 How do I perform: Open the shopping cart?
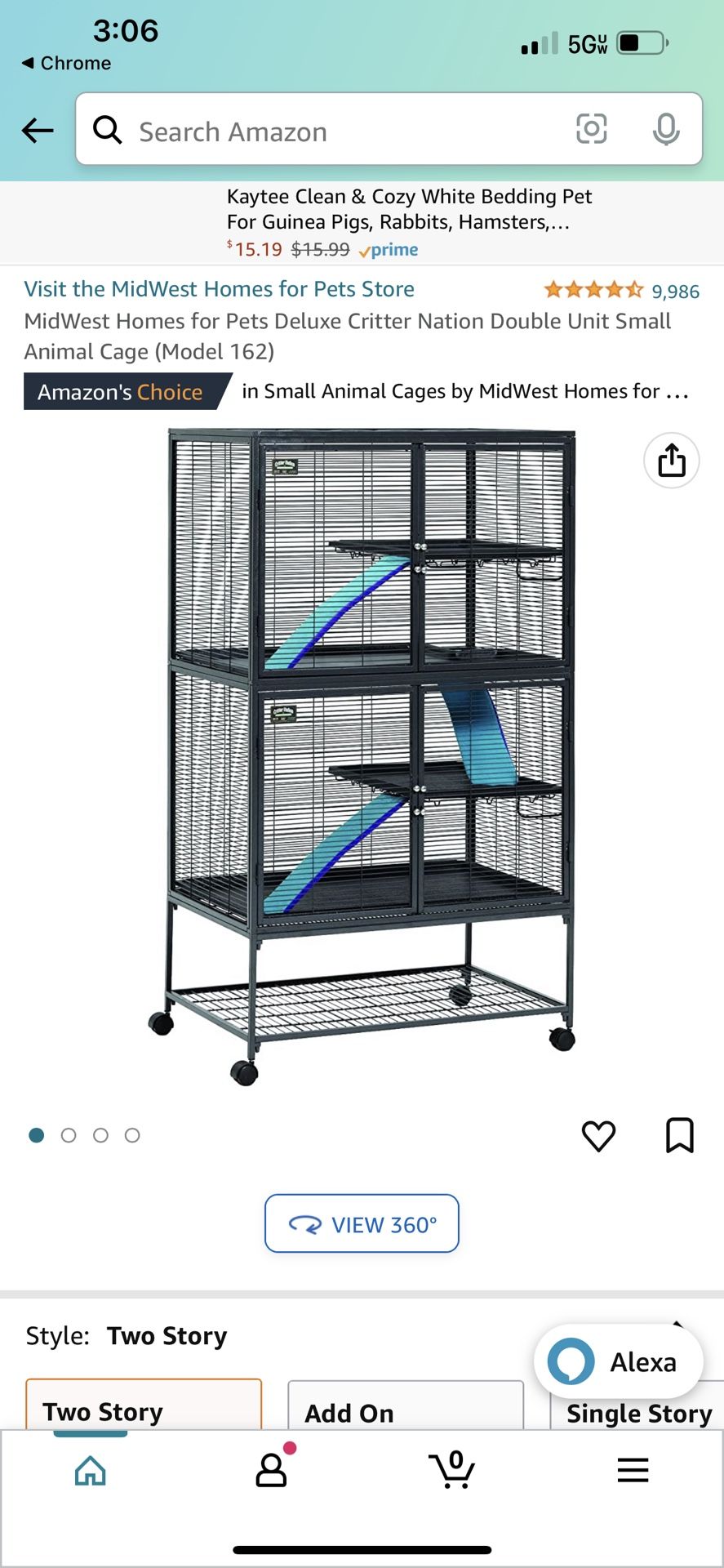point(452,1470)
